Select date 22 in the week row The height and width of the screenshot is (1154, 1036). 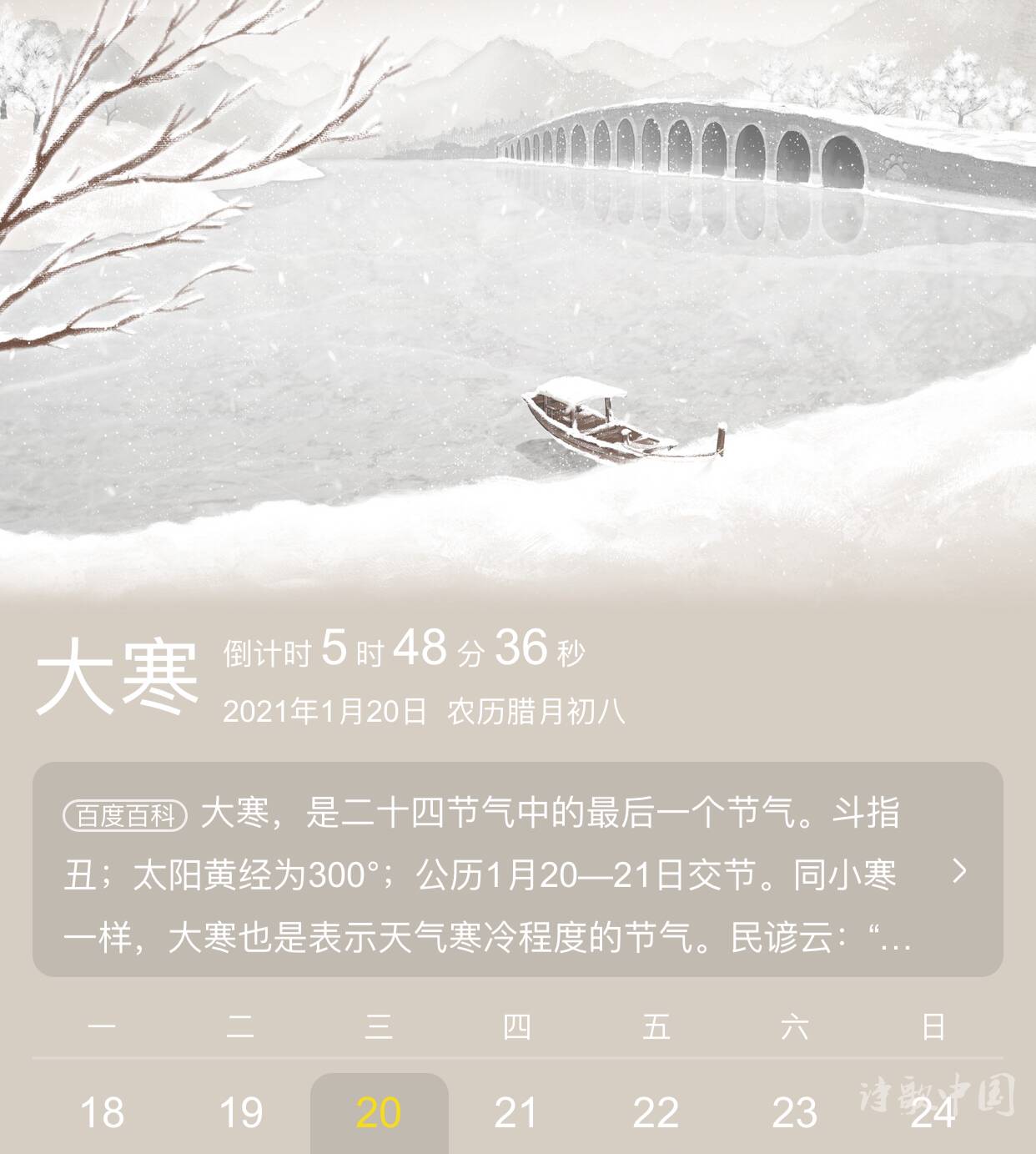pos(656,1113)
